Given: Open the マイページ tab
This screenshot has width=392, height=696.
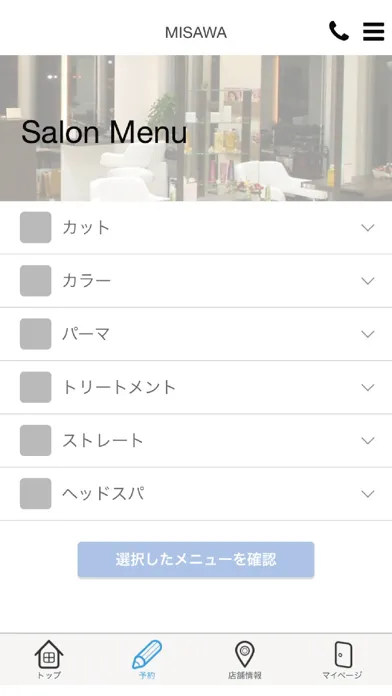Looking at the screenshot, I should pos(342,660).
